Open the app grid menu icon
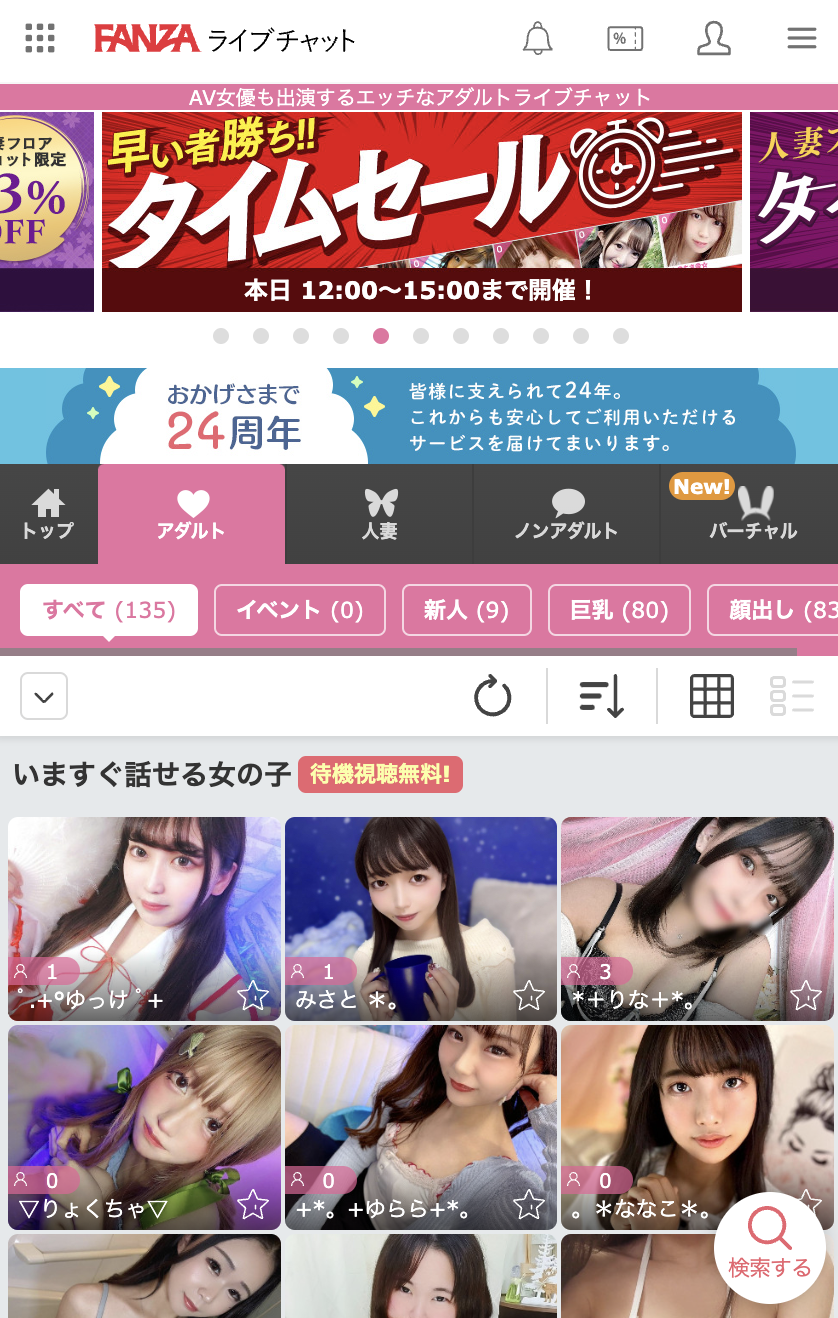Image resolution: width=838 pixels, height=1318 pixels. coord(39,39)
